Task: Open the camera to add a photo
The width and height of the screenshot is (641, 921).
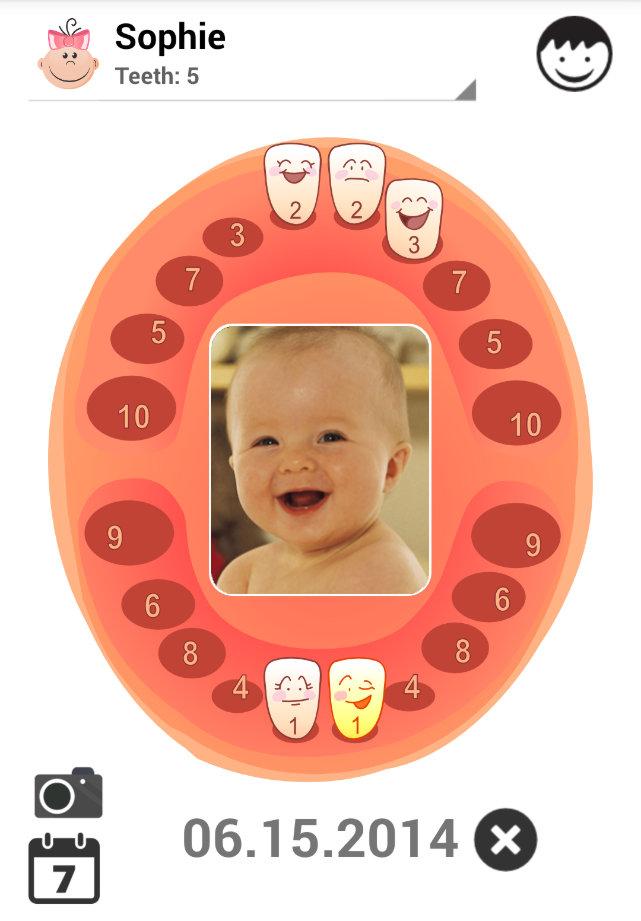Action: click(x=68, y=794)
